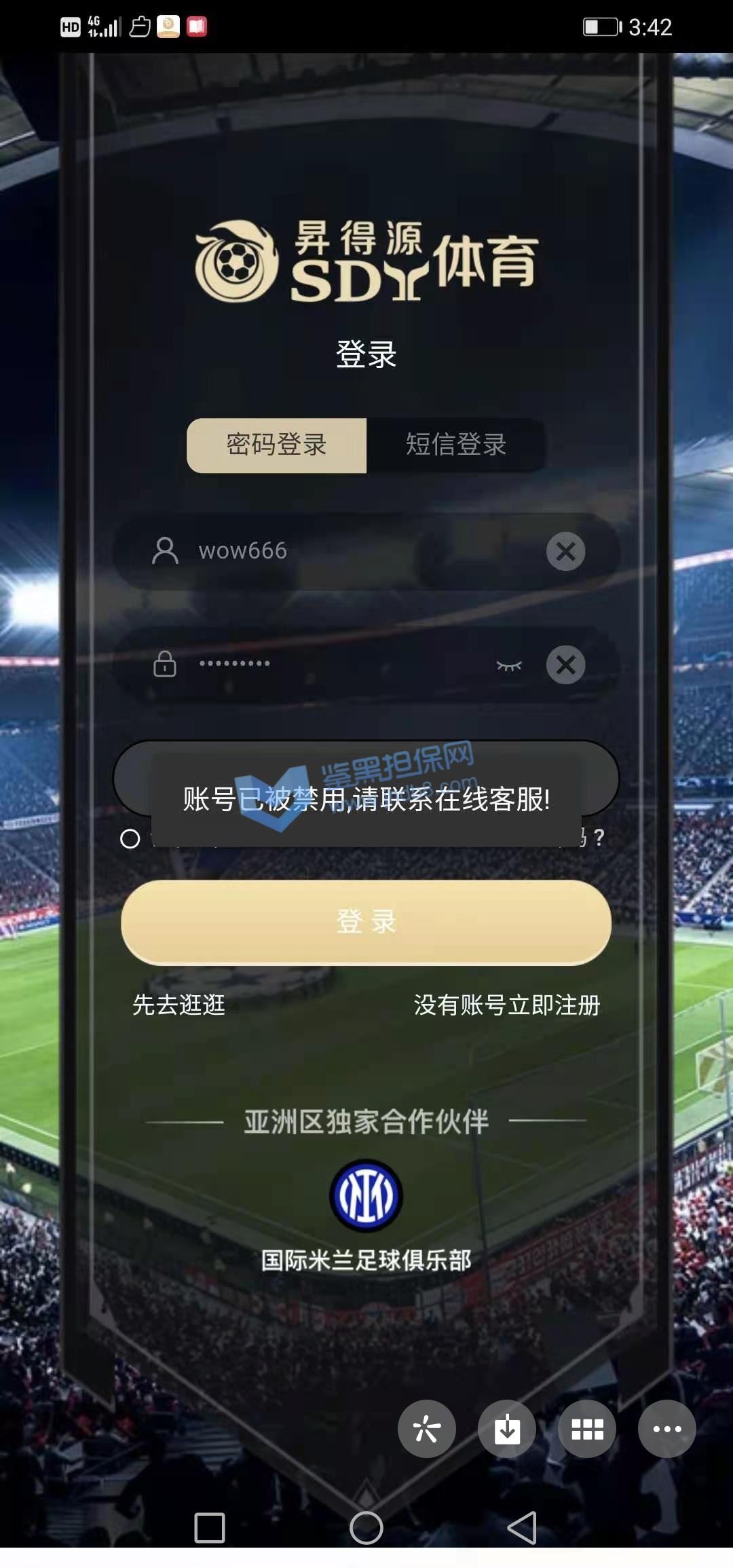Open the three-dot more options button
The height and width of the screenshot is (1568, 733).
pos(666,1429)
